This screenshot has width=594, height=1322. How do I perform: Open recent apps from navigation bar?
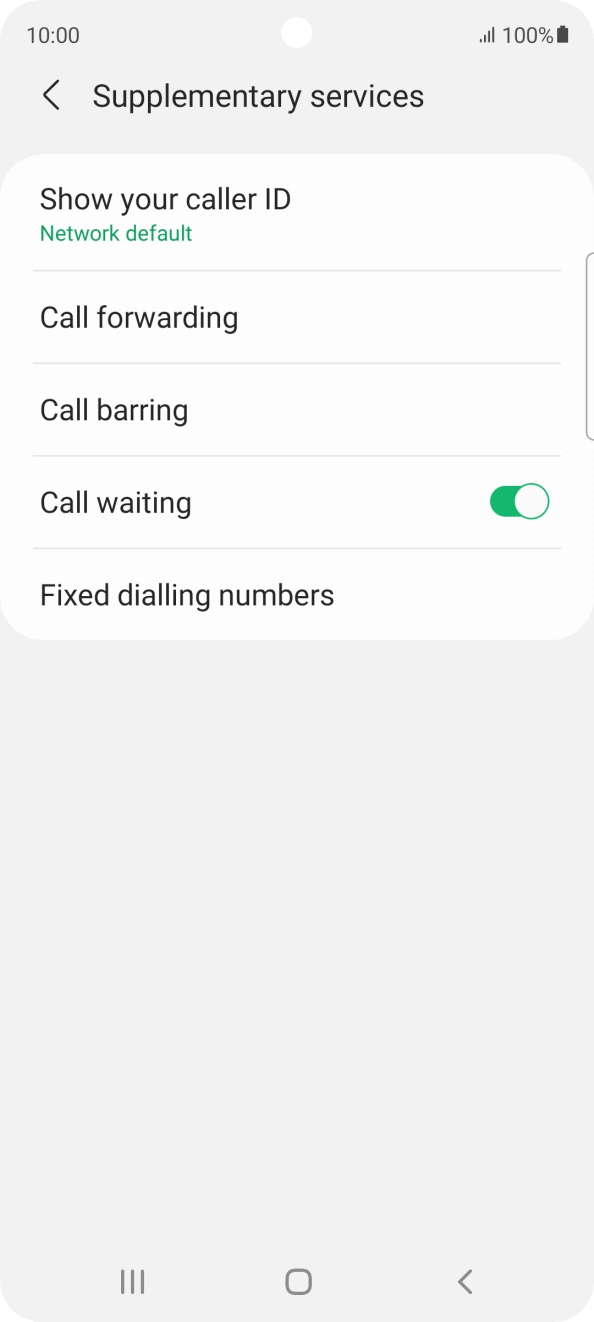pyautogui.click(x=132, y=1281)
